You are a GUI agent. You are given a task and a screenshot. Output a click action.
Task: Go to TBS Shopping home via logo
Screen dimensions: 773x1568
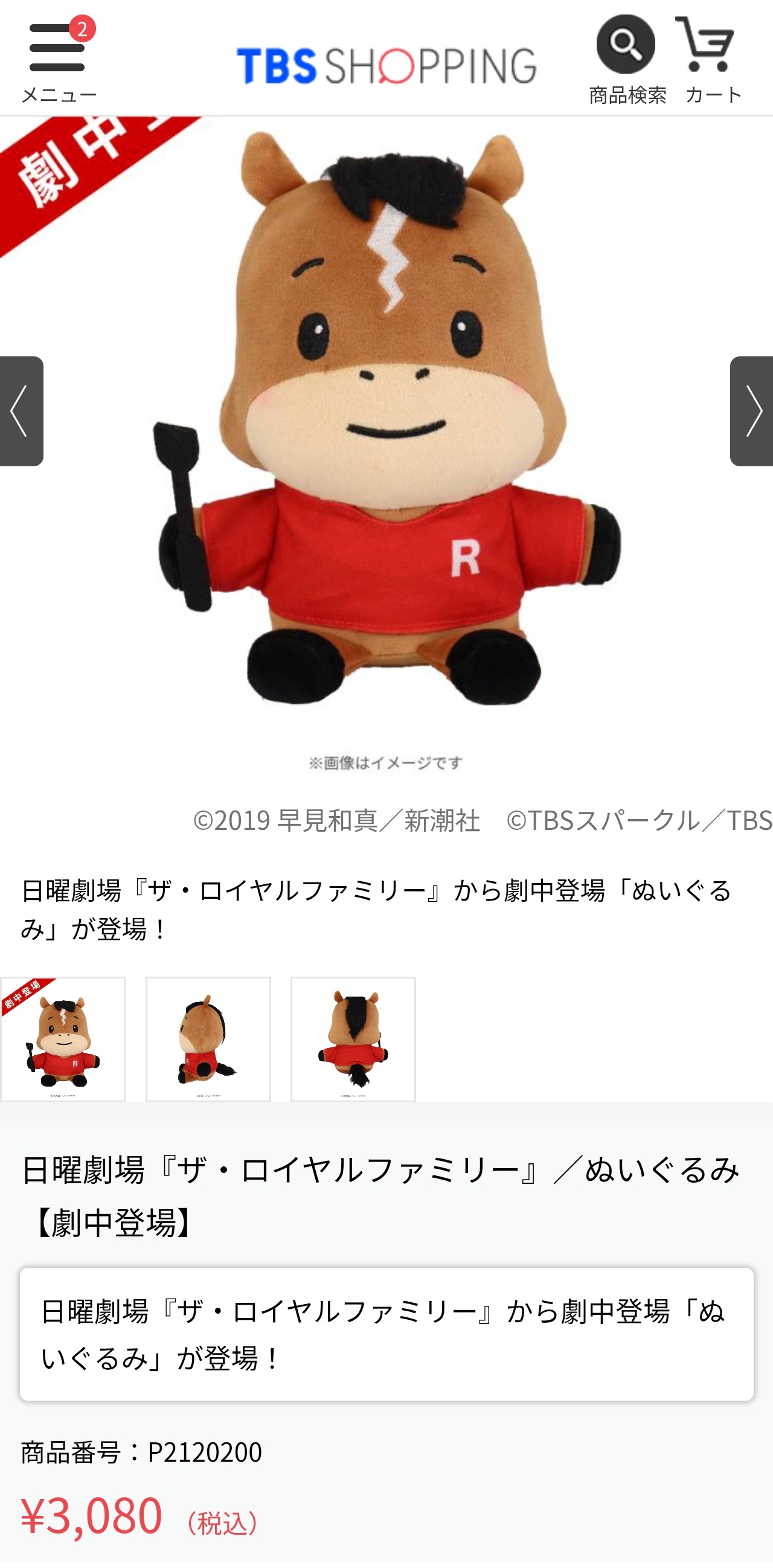pos(386,65)
